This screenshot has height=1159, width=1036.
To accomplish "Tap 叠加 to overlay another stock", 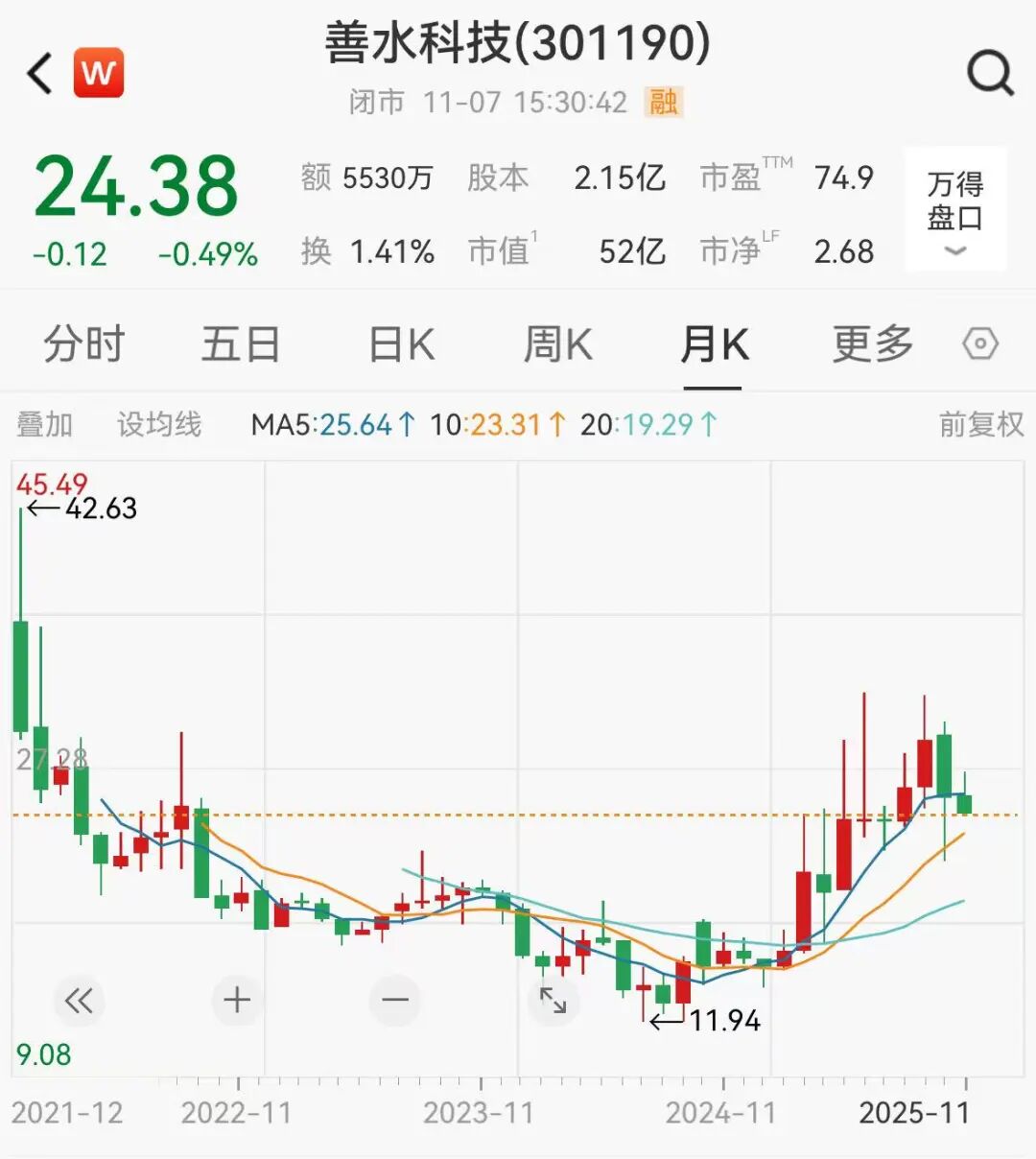I will click(44, 424).
